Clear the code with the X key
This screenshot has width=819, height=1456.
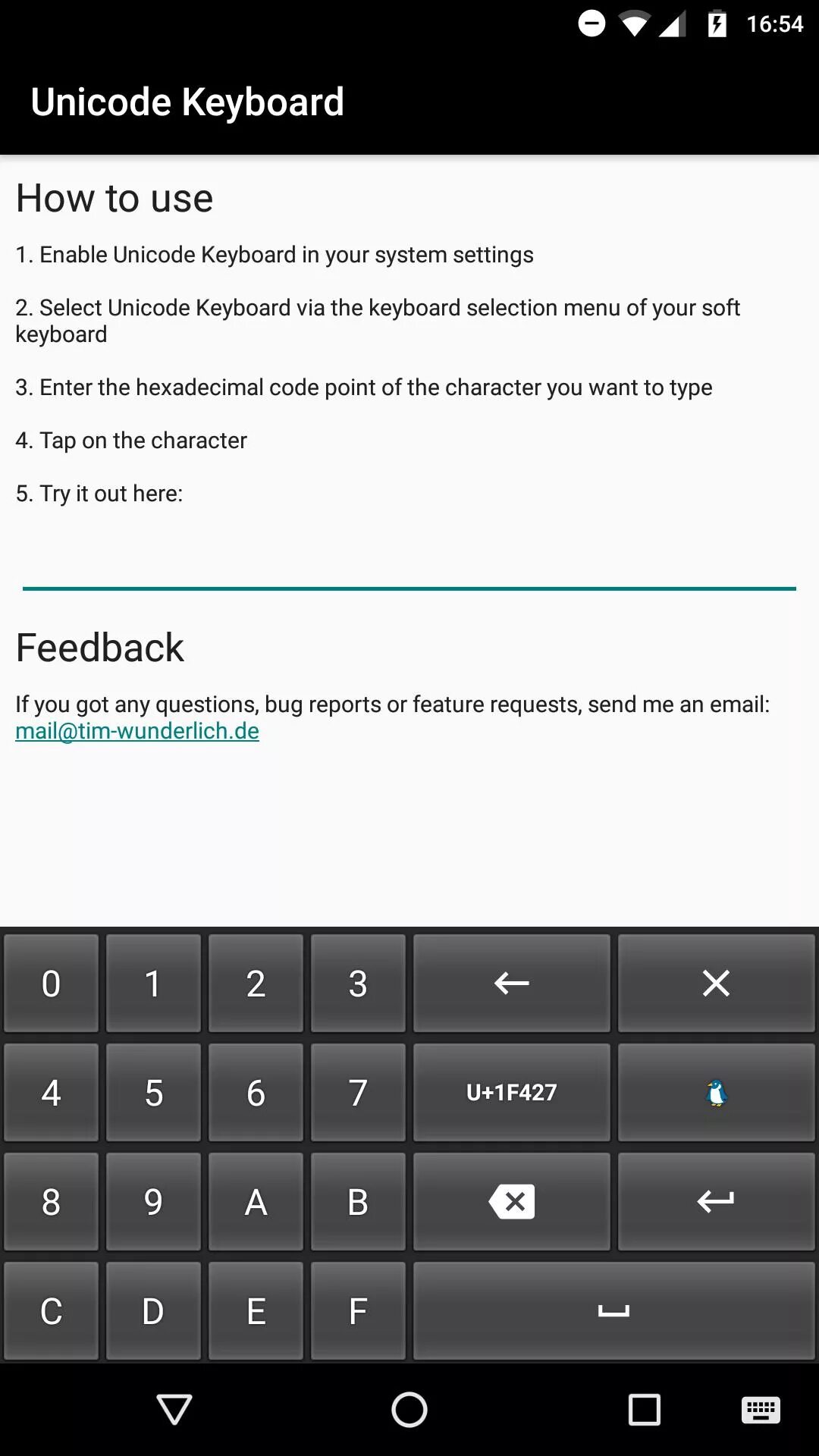(x=716, y=984)
